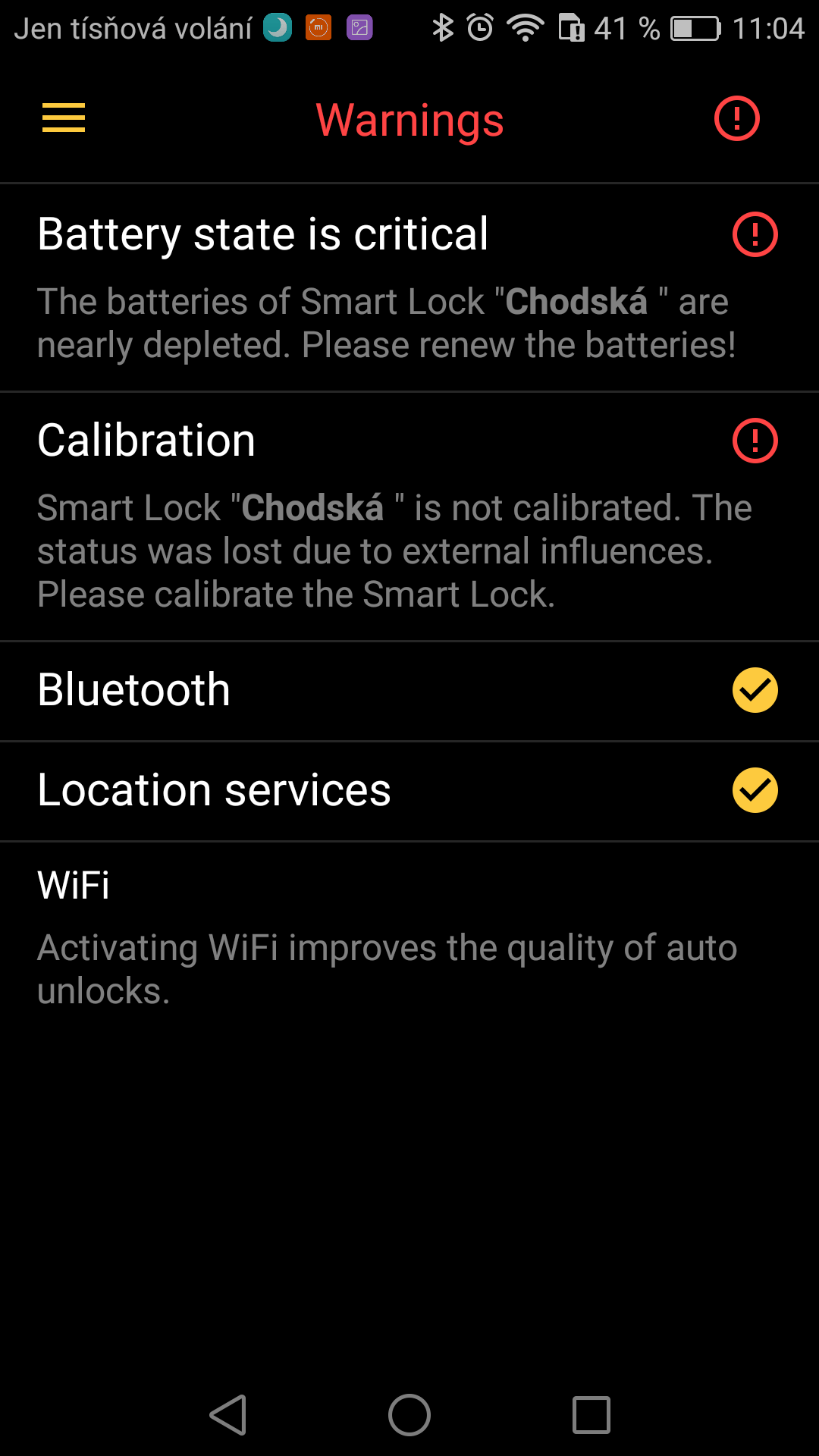Open the Calibration warning
The height and width of the screenshot is (1456, 819).
click(x=409, y=517)
